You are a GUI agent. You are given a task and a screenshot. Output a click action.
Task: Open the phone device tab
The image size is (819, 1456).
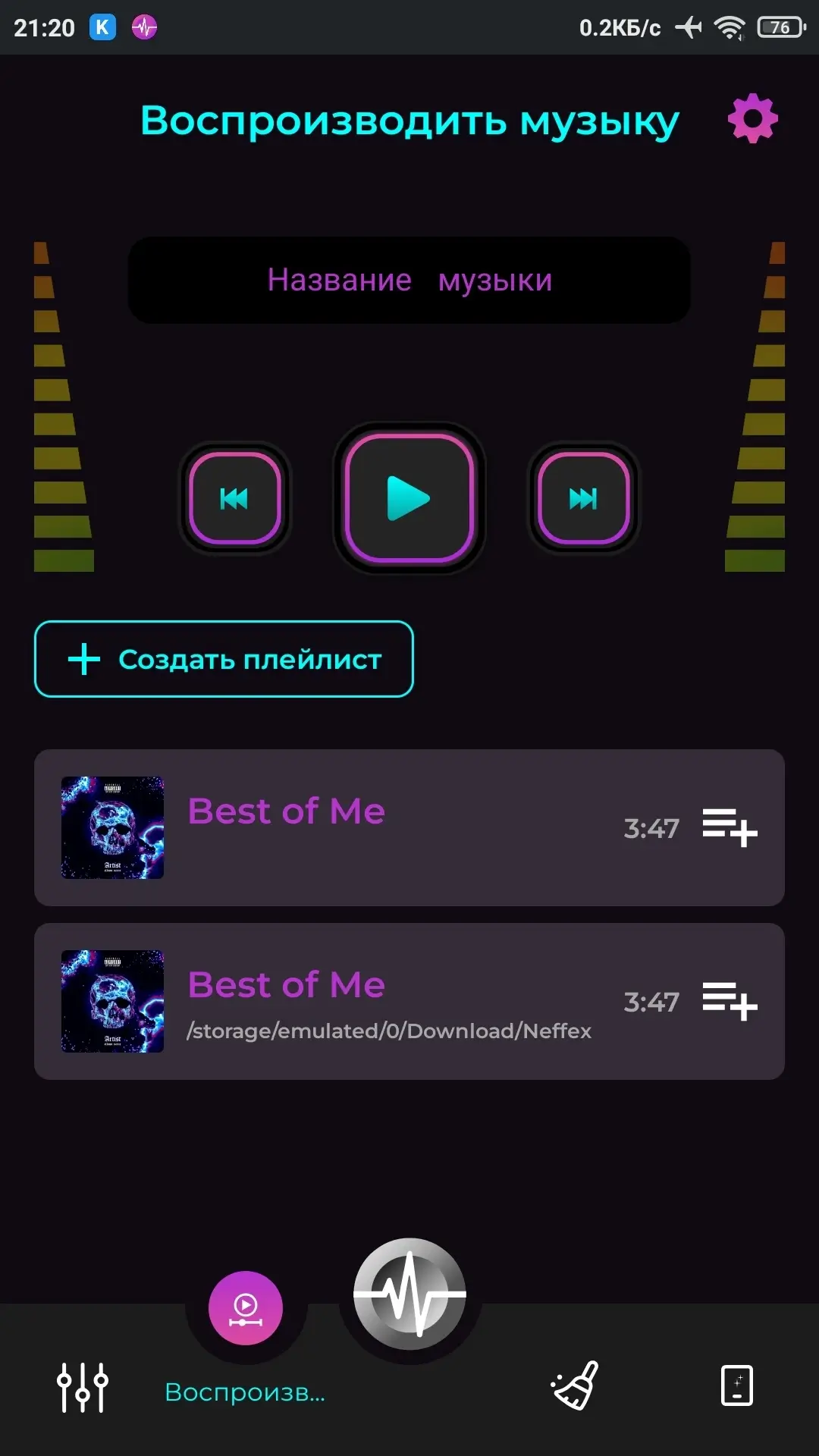click(x=736, y=1385)
